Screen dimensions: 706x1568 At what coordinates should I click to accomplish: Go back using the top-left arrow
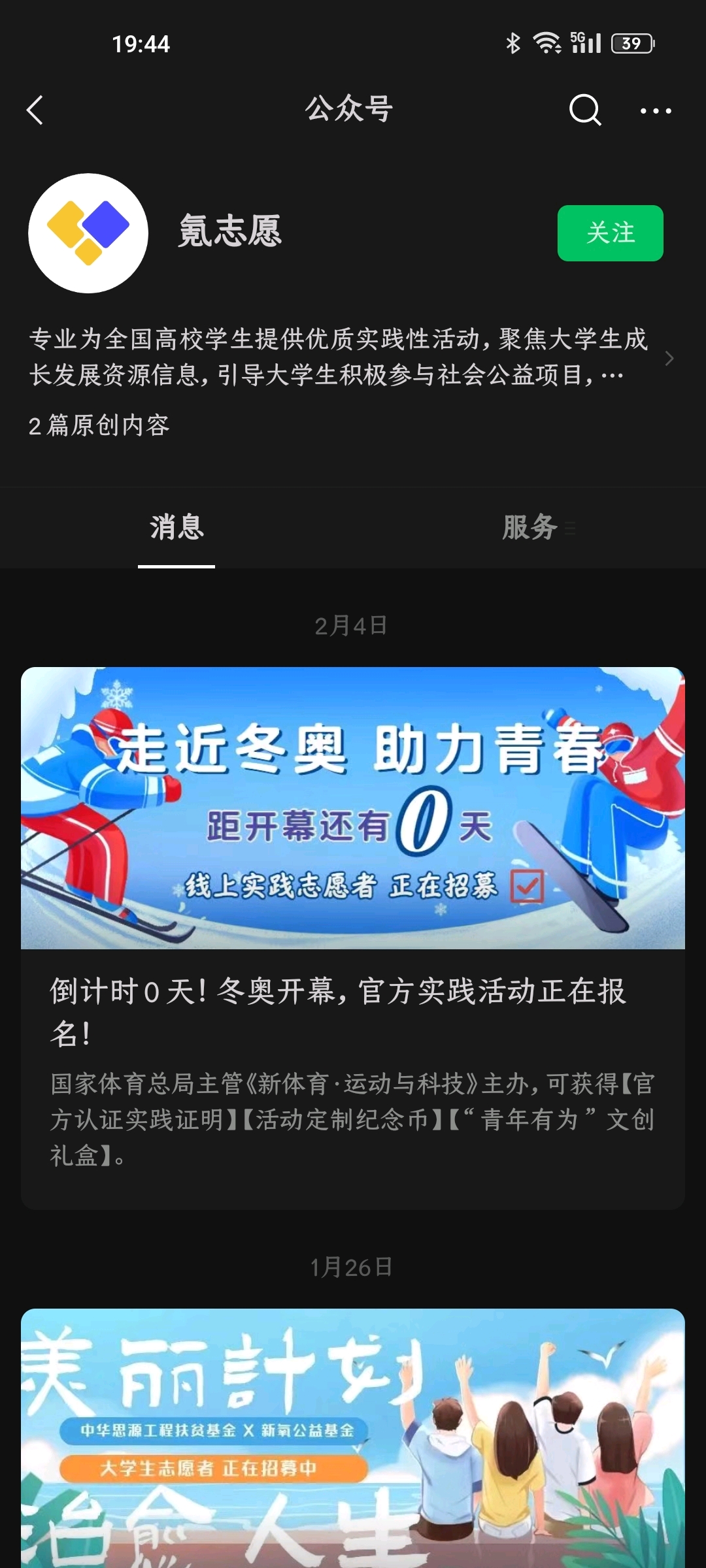pos(35,110)
